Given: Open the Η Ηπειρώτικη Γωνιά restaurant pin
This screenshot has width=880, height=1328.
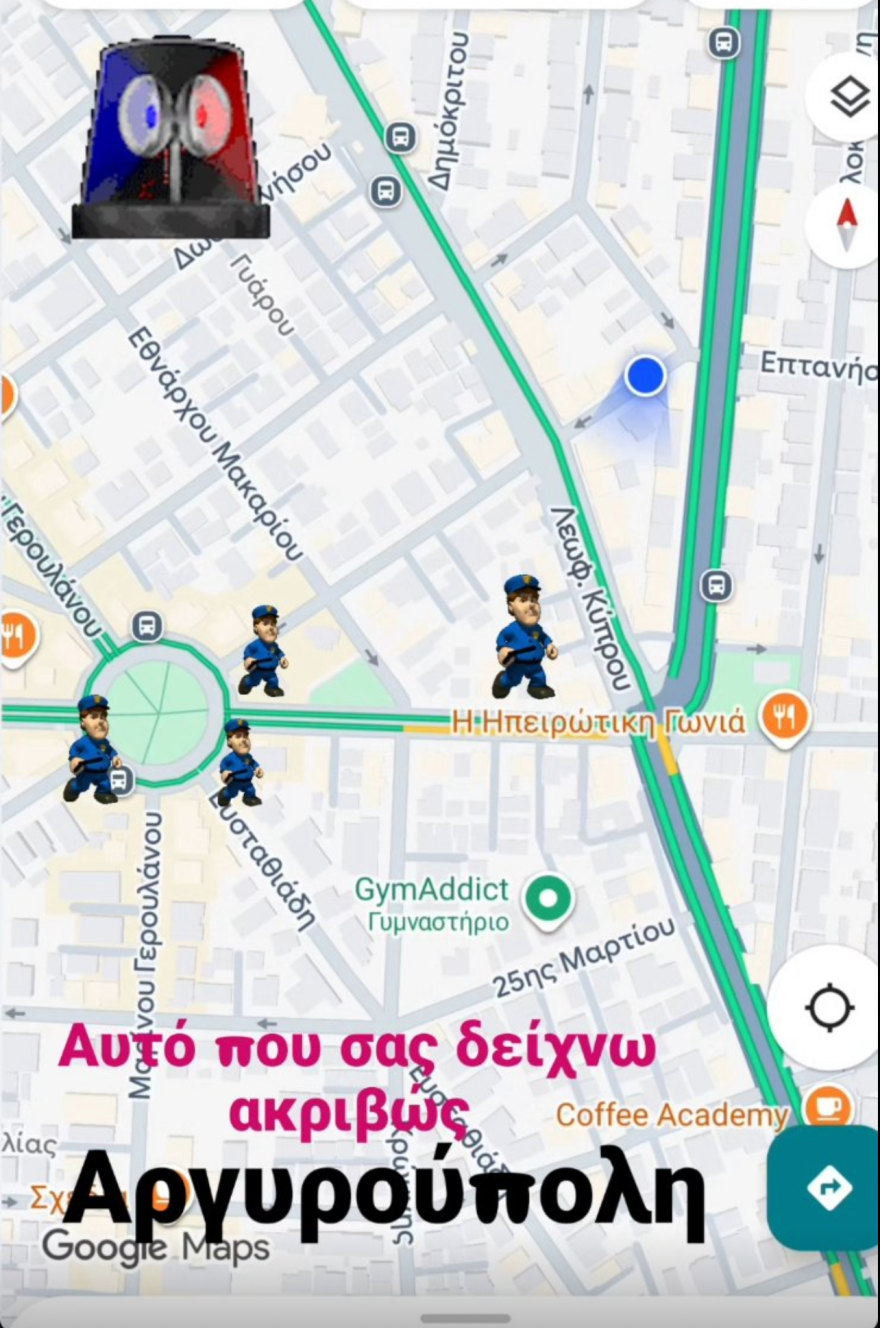Looking at the screenshot, I should click(x=785, y=717).
